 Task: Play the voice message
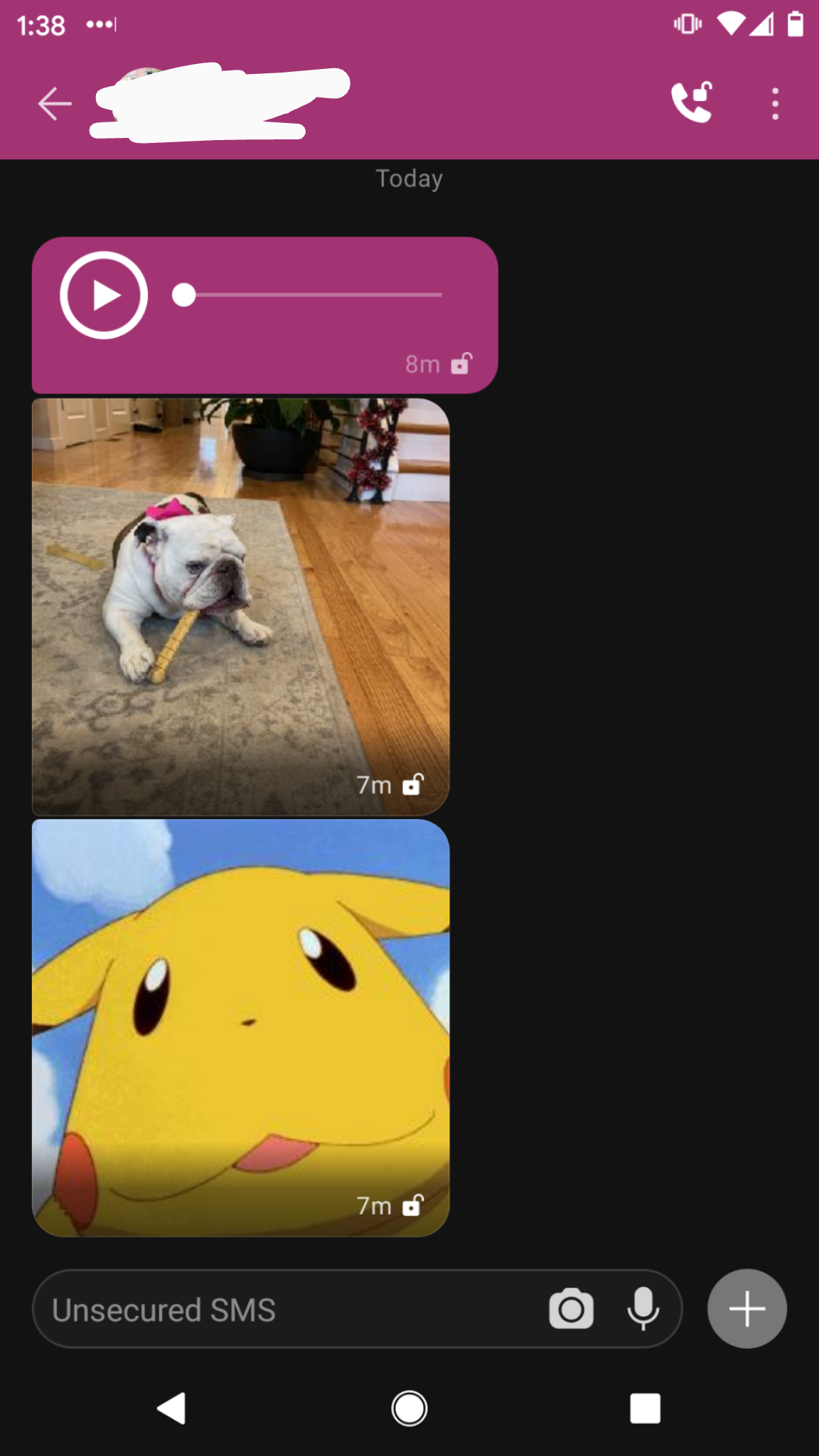click(x=104, y=295)
